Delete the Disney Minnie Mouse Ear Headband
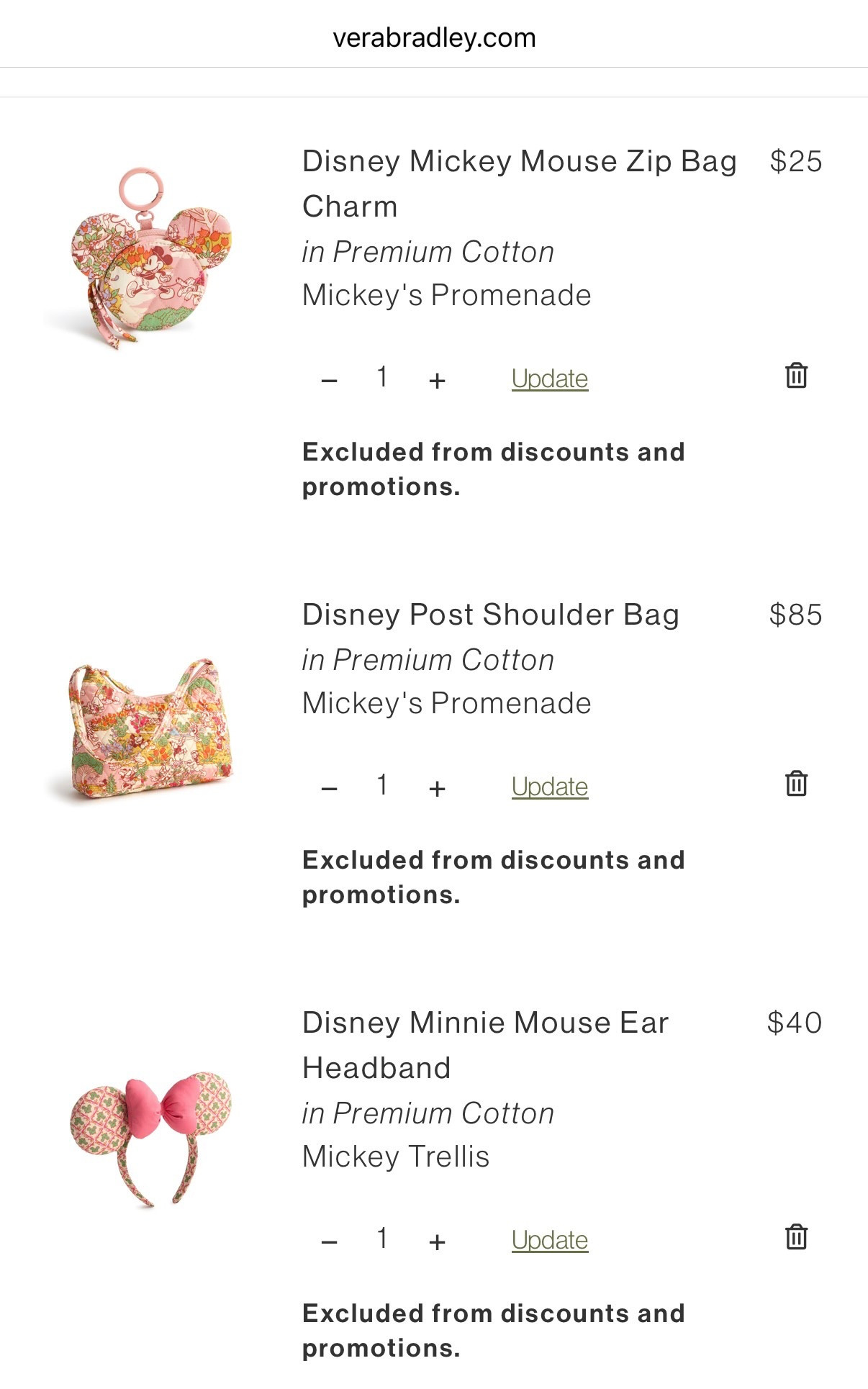Image resolution: width=868 pixels, height=1389 pixels. pyautogui.click(x=796, y=1239)
